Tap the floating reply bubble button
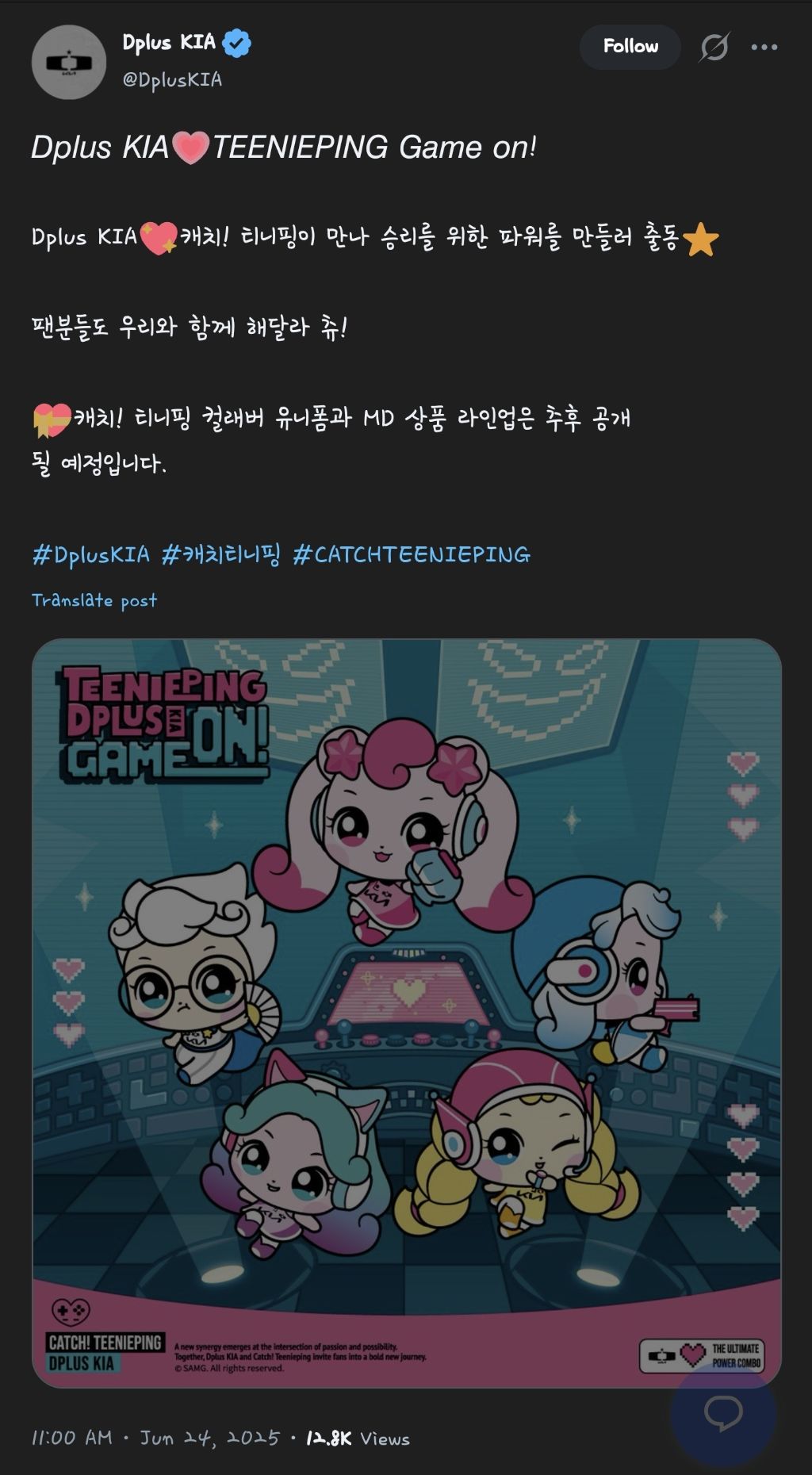812x1475 pixels. [x=722, y=1413]
